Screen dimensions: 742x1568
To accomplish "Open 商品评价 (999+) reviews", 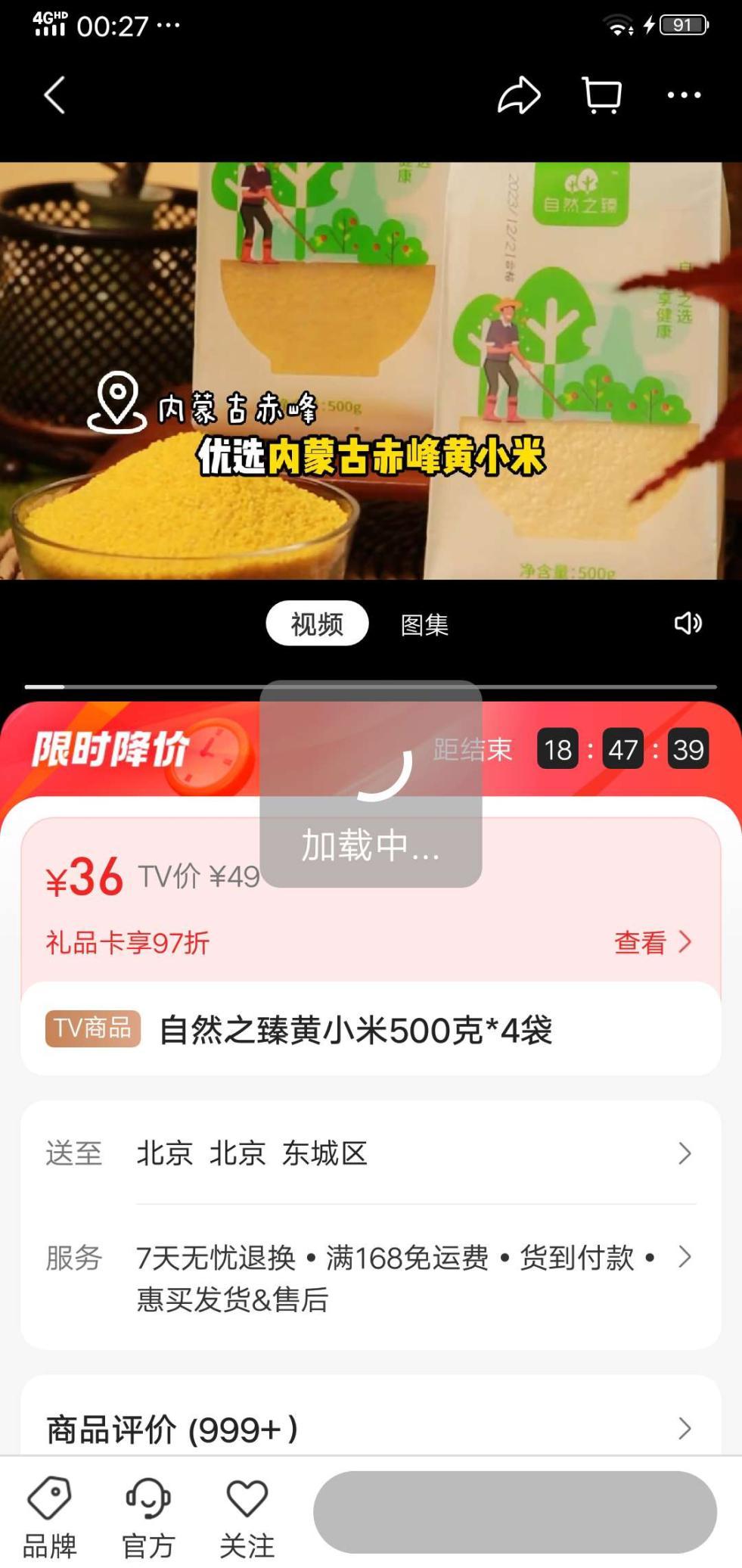I will pyautogui.click(x=371, y=1429).
